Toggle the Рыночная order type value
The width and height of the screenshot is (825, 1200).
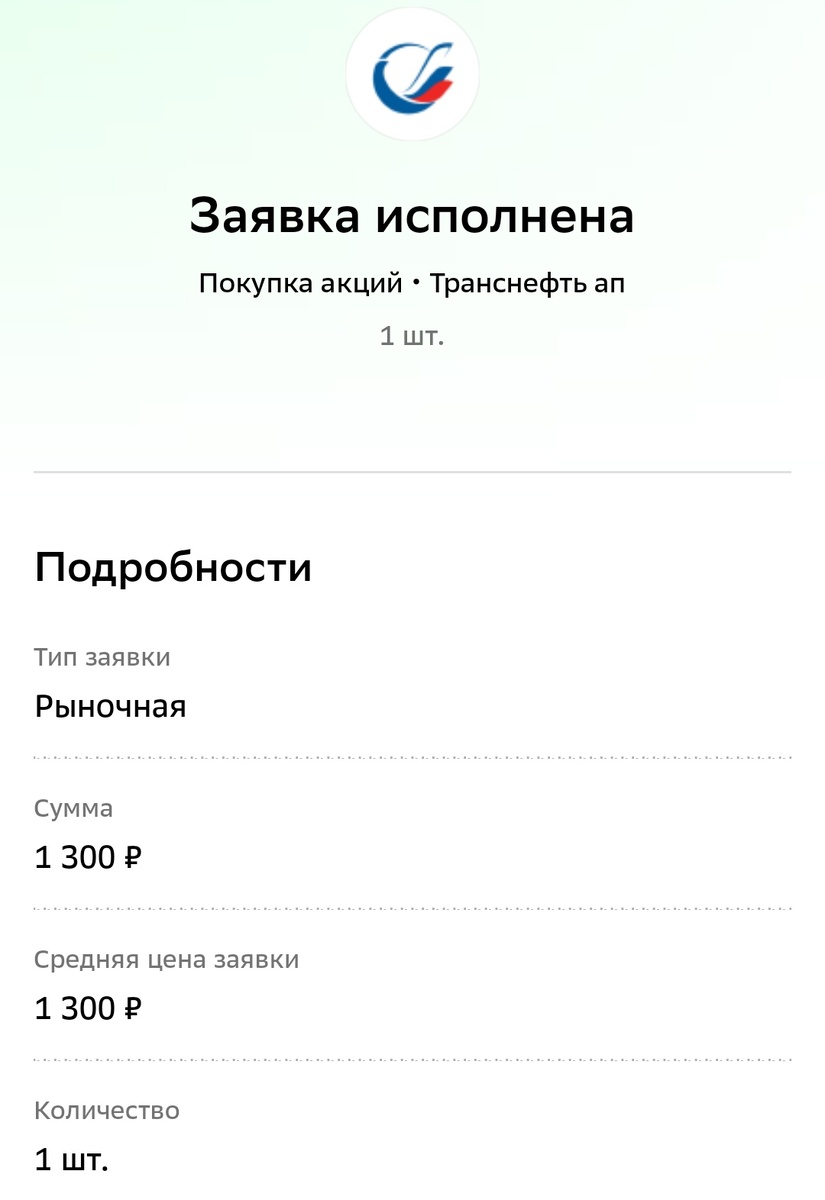pyautogui.click(x=112, y=706)
